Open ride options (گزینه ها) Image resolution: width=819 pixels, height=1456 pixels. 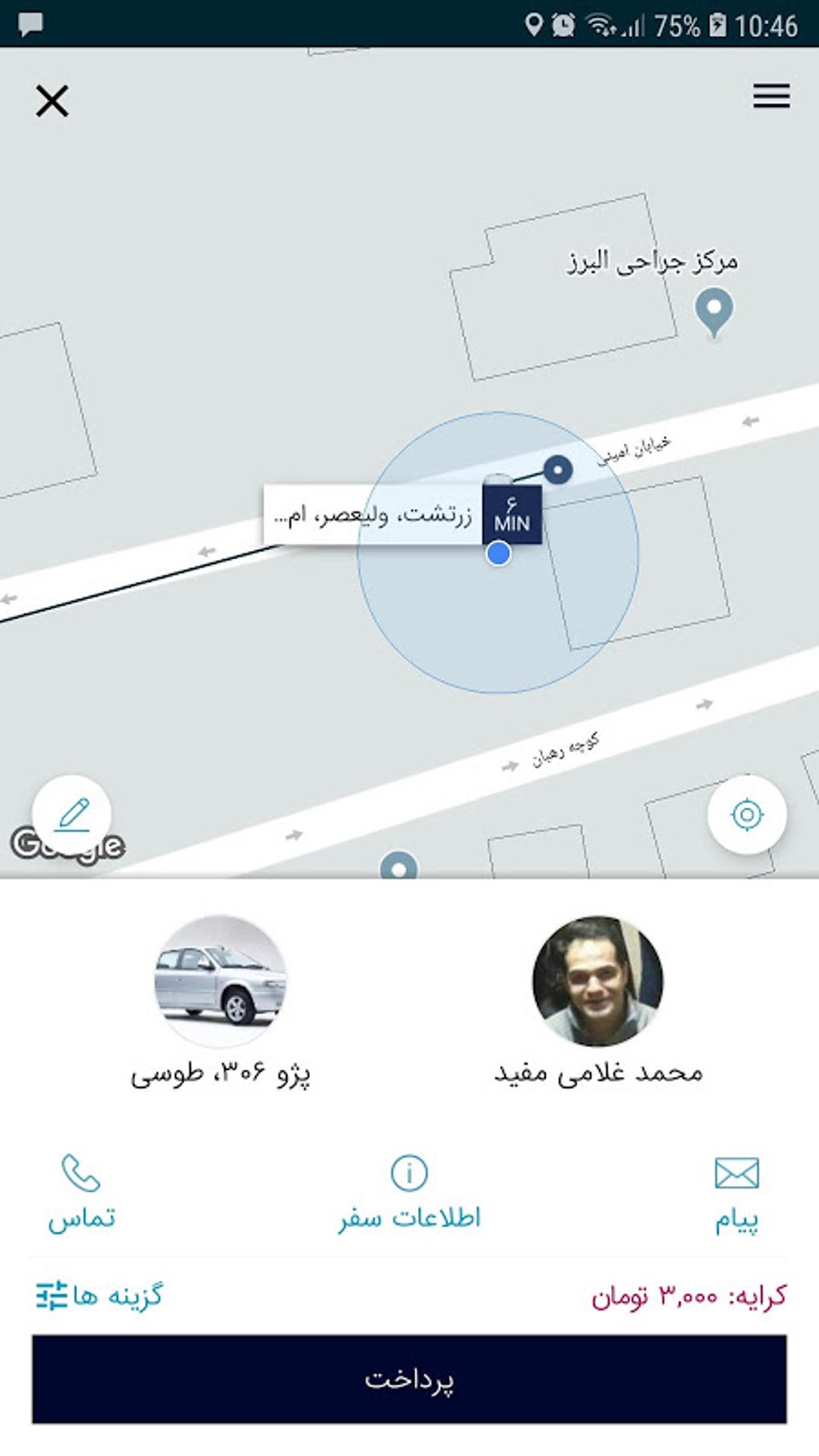(99, 1296)
